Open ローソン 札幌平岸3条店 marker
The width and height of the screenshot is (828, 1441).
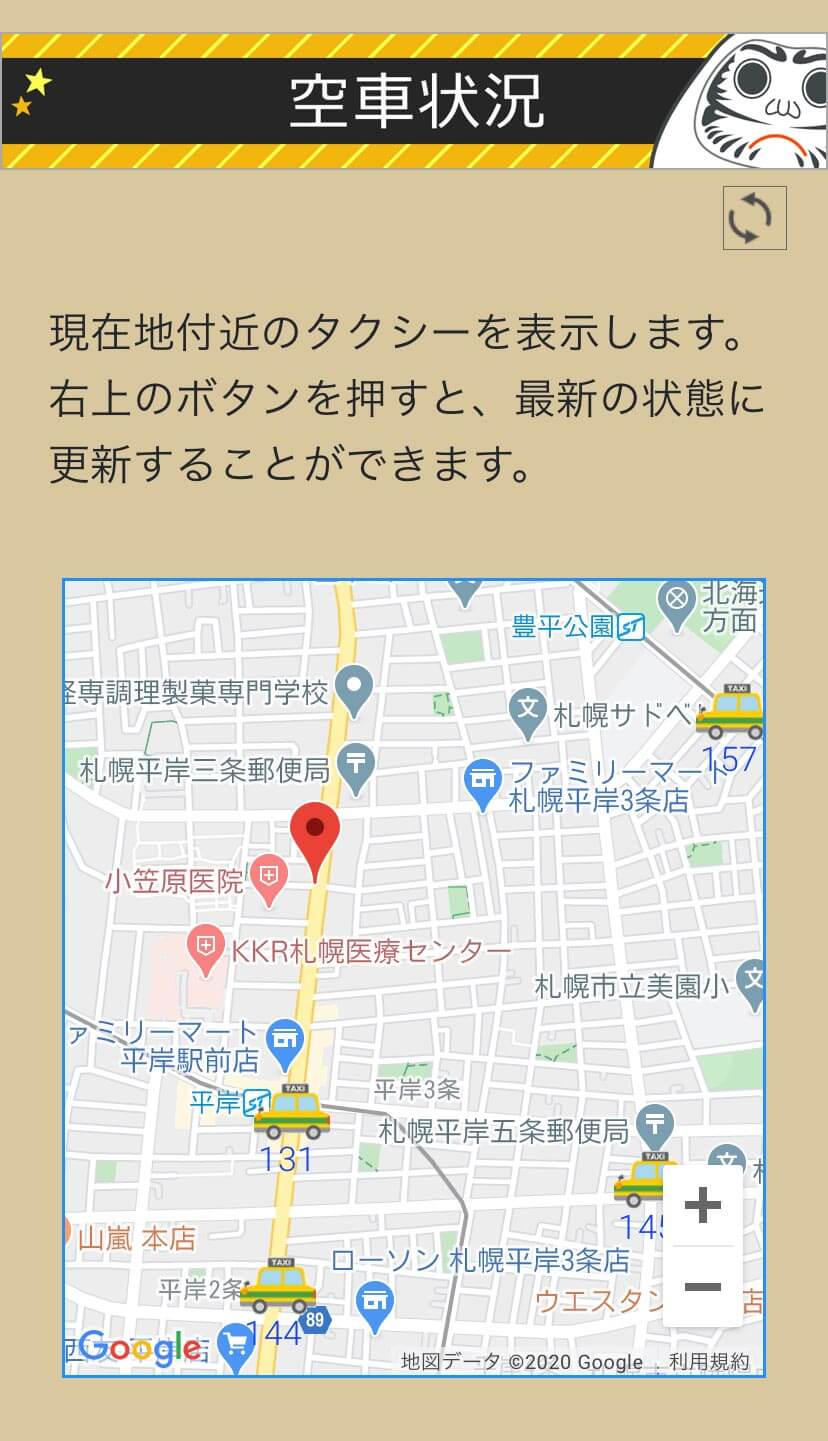coord(375,1301)
